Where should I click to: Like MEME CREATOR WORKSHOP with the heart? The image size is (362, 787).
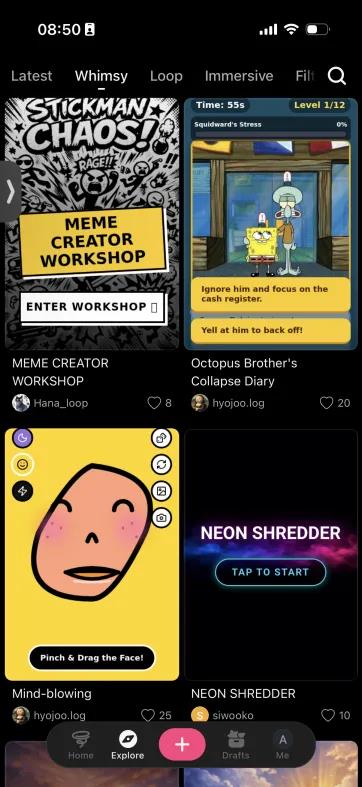click(154, 403)
